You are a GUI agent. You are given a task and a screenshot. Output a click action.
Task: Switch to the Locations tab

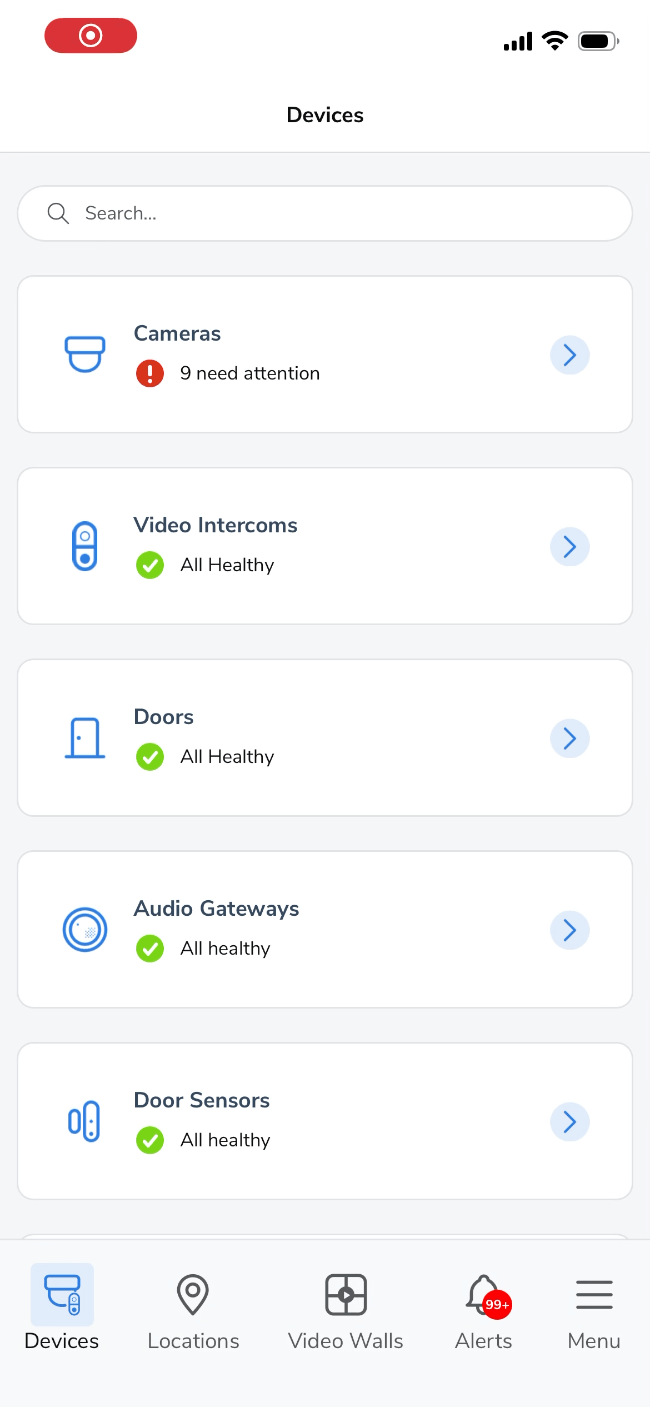click(x=193, y=1313)
